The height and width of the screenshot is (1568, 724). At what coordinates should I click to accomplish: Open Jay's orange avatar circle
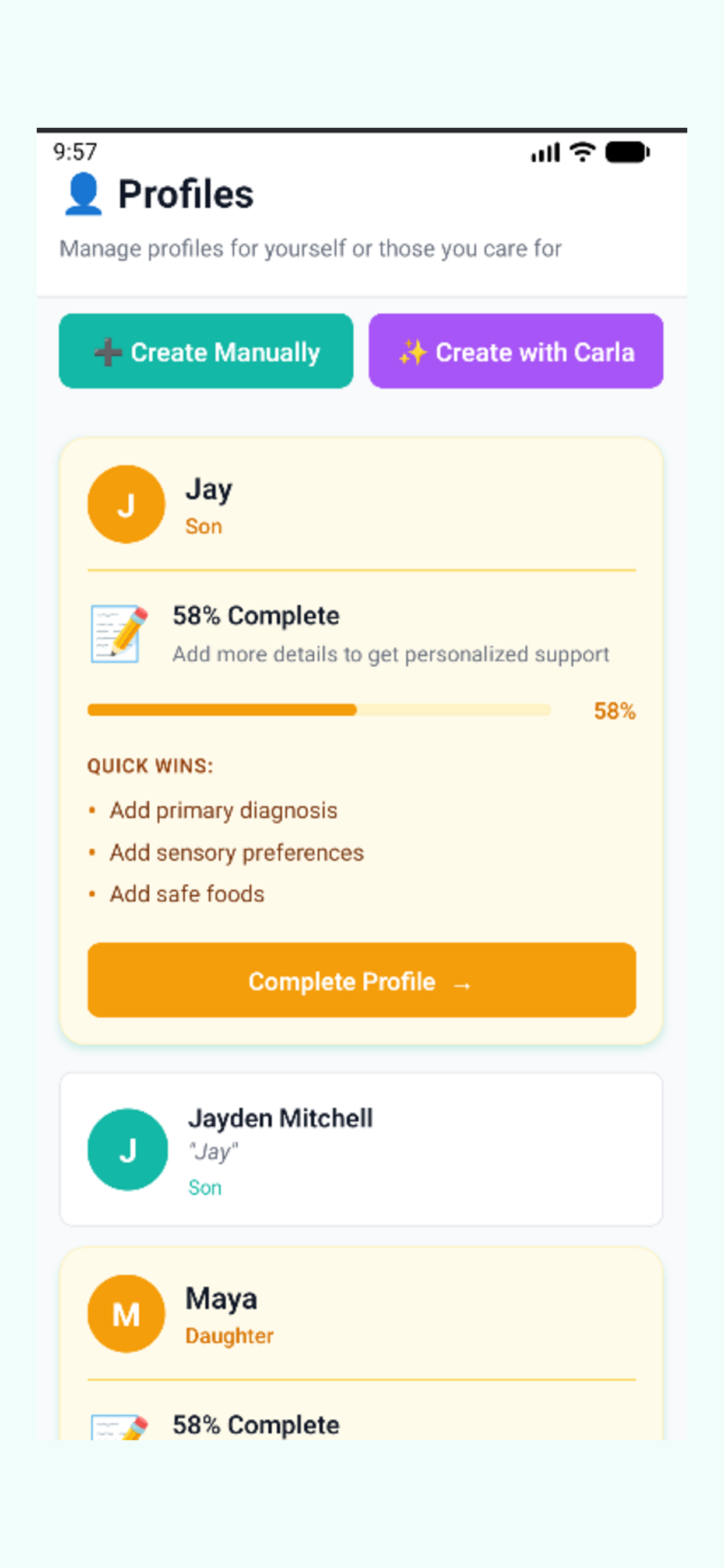(126, 503)
